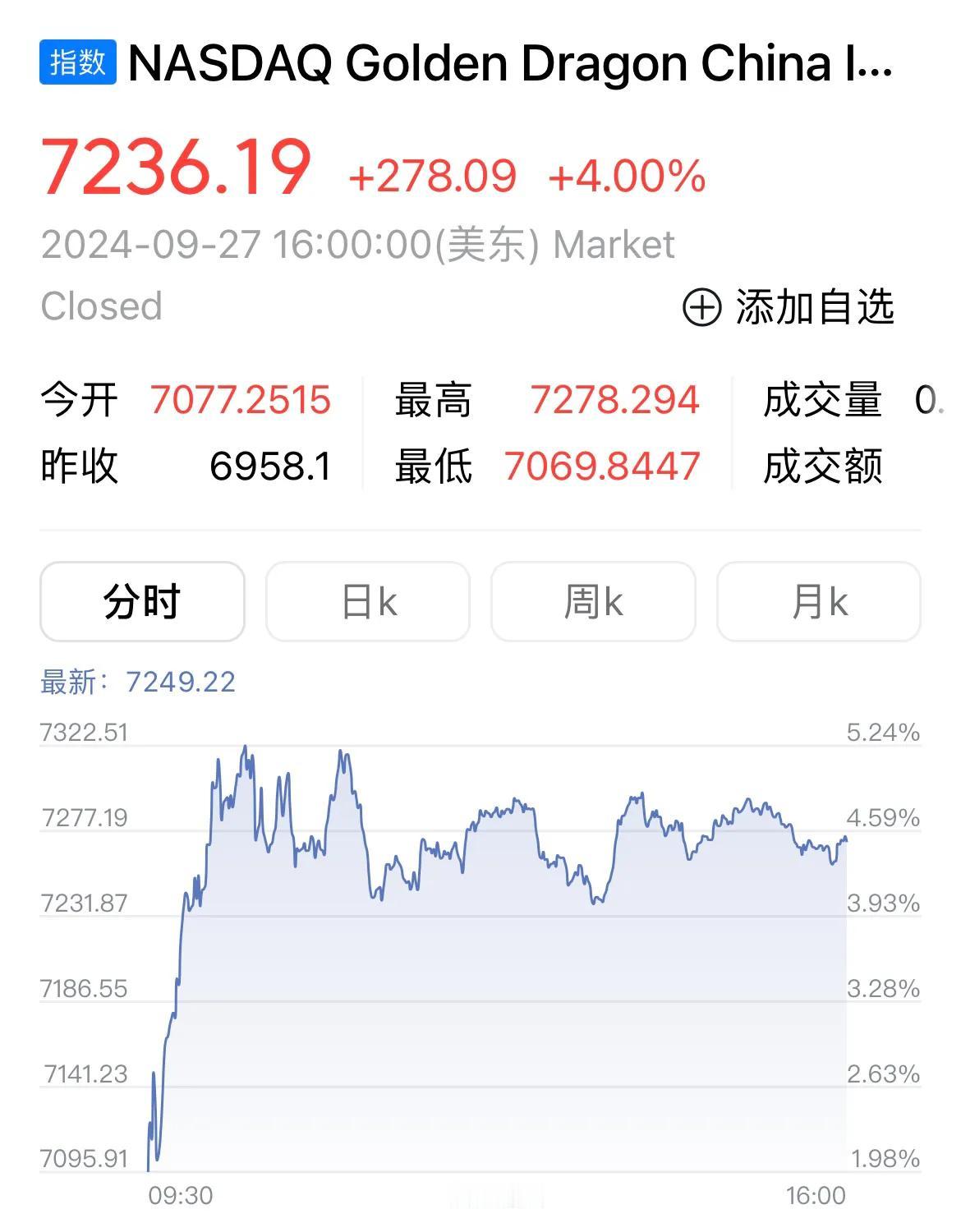Select the main price 7236.19
The height and width of the screenshot is (1232, 961).
177,167
